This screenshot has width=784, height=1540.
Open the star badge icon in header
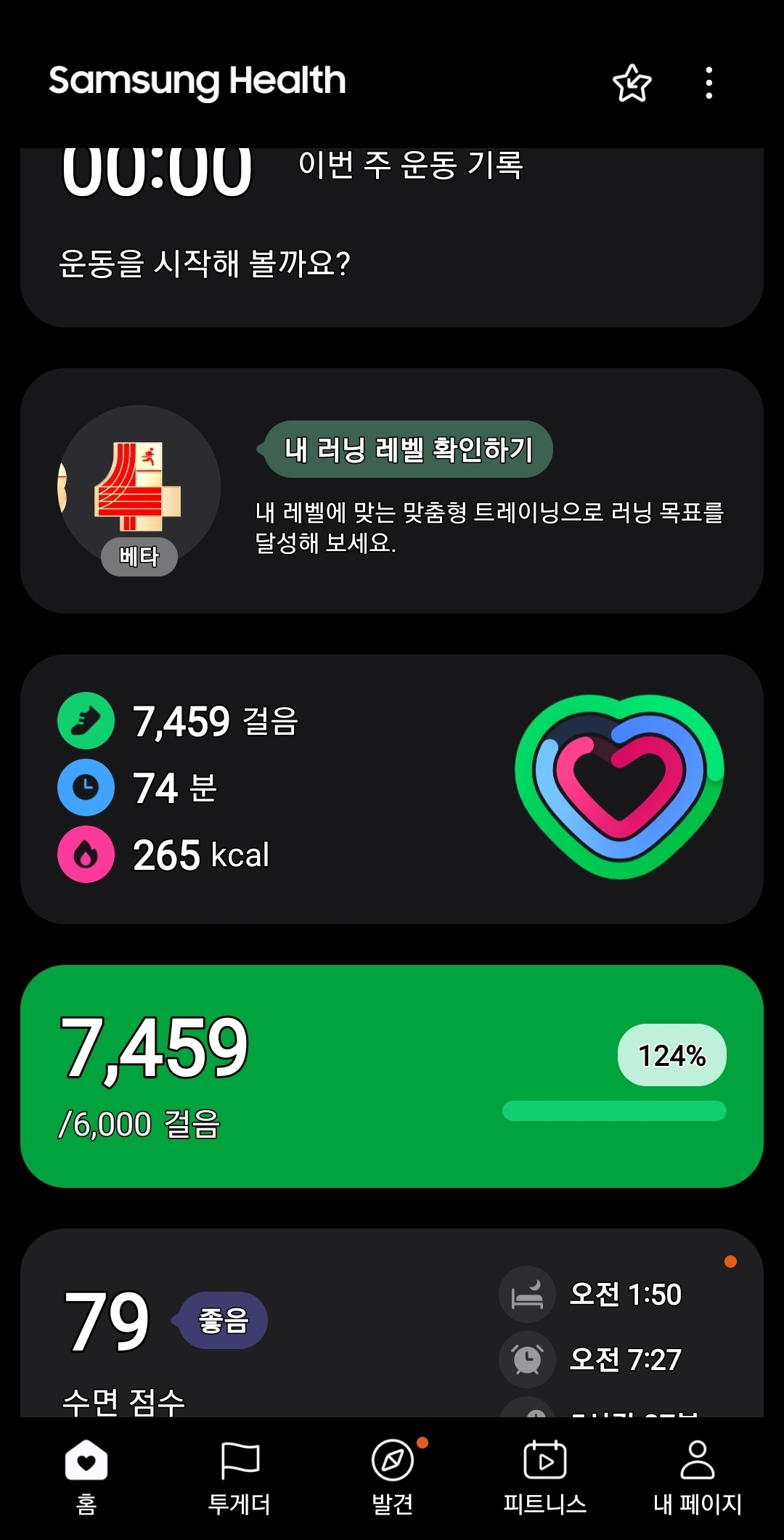click(632, 83)
